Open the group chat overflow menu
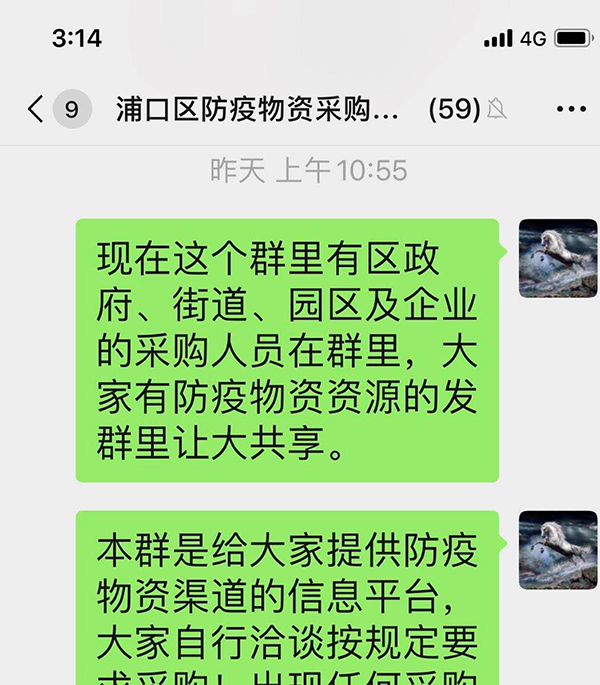600x685 pixels. click(570, 109)
